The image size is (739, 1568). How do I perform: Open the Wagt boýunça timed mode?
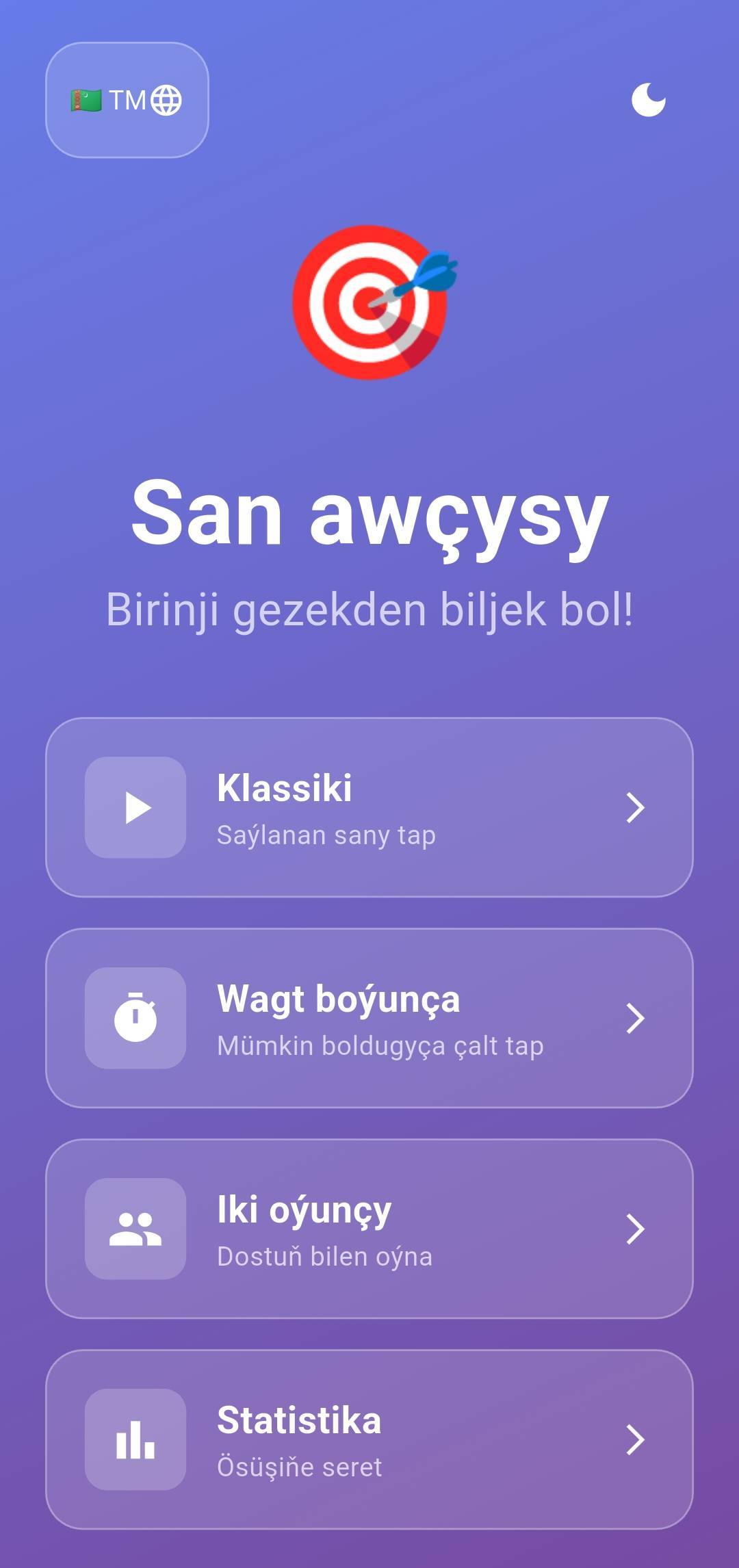pos(369,1018)
